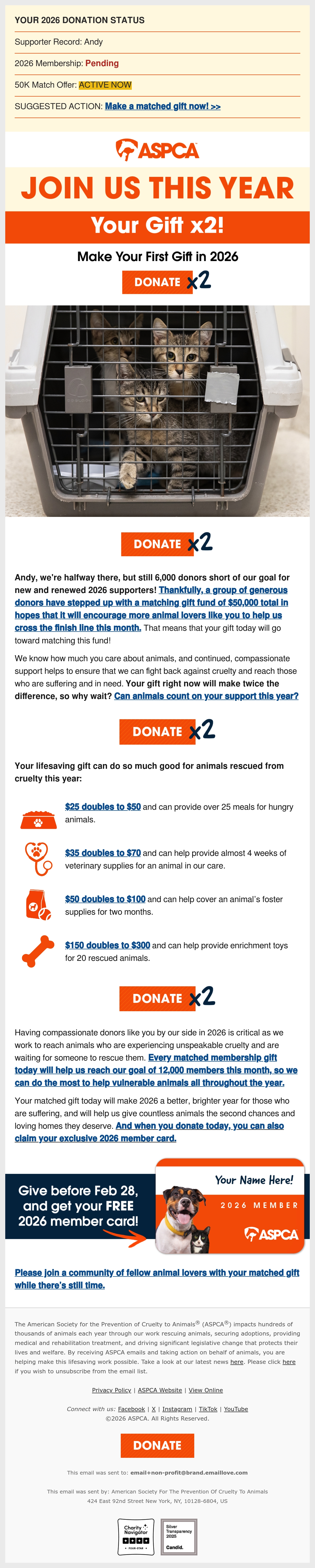Tap the matching gift fund of $50,000 link
This screenshot has height=1568, width=315.
pyautogui.click(x=151, y=609)
